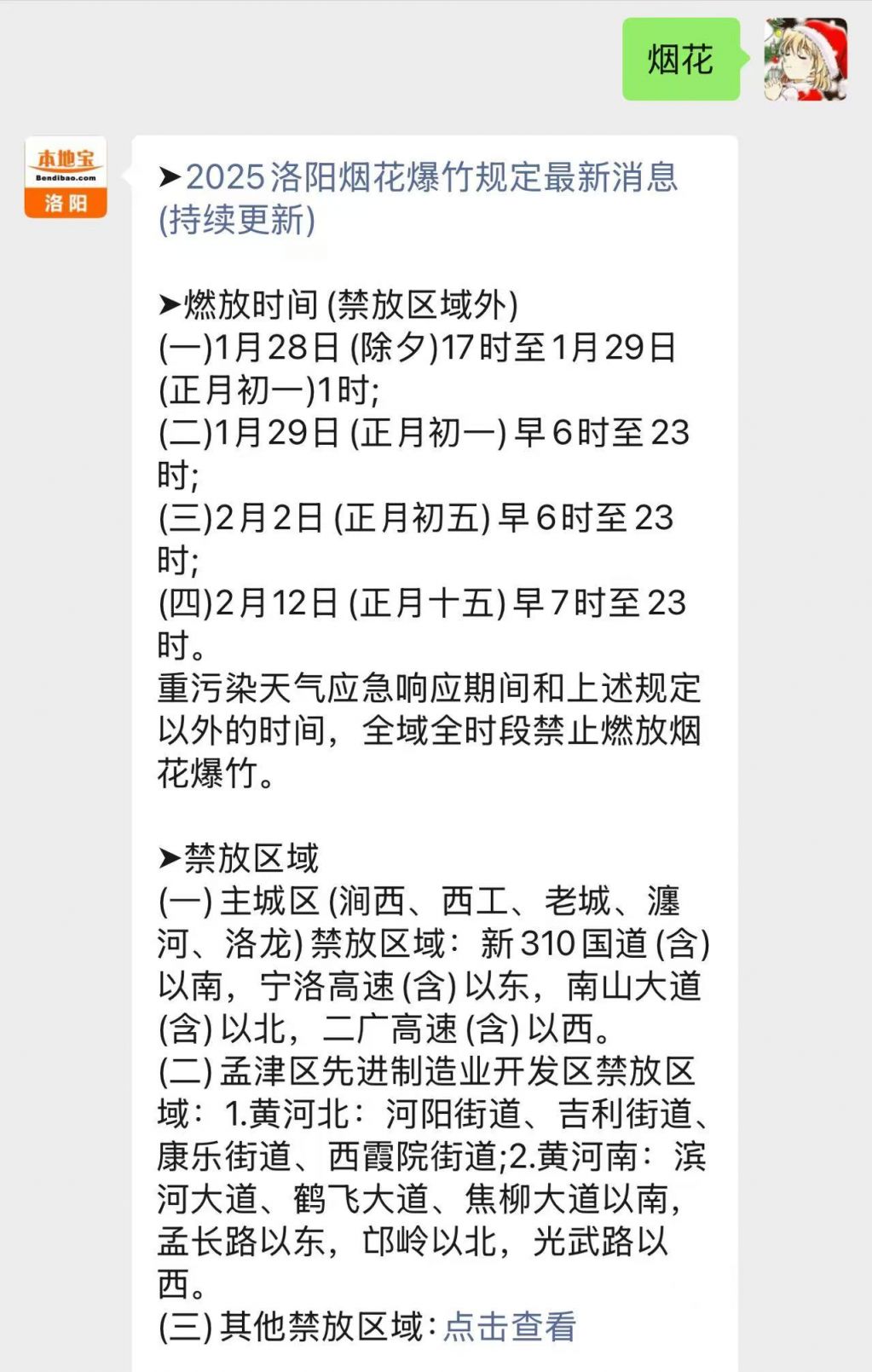Open the sender's Santa hat avatar
The image size is (872, 1372).
pyautogui.click(x=806, y=60)
